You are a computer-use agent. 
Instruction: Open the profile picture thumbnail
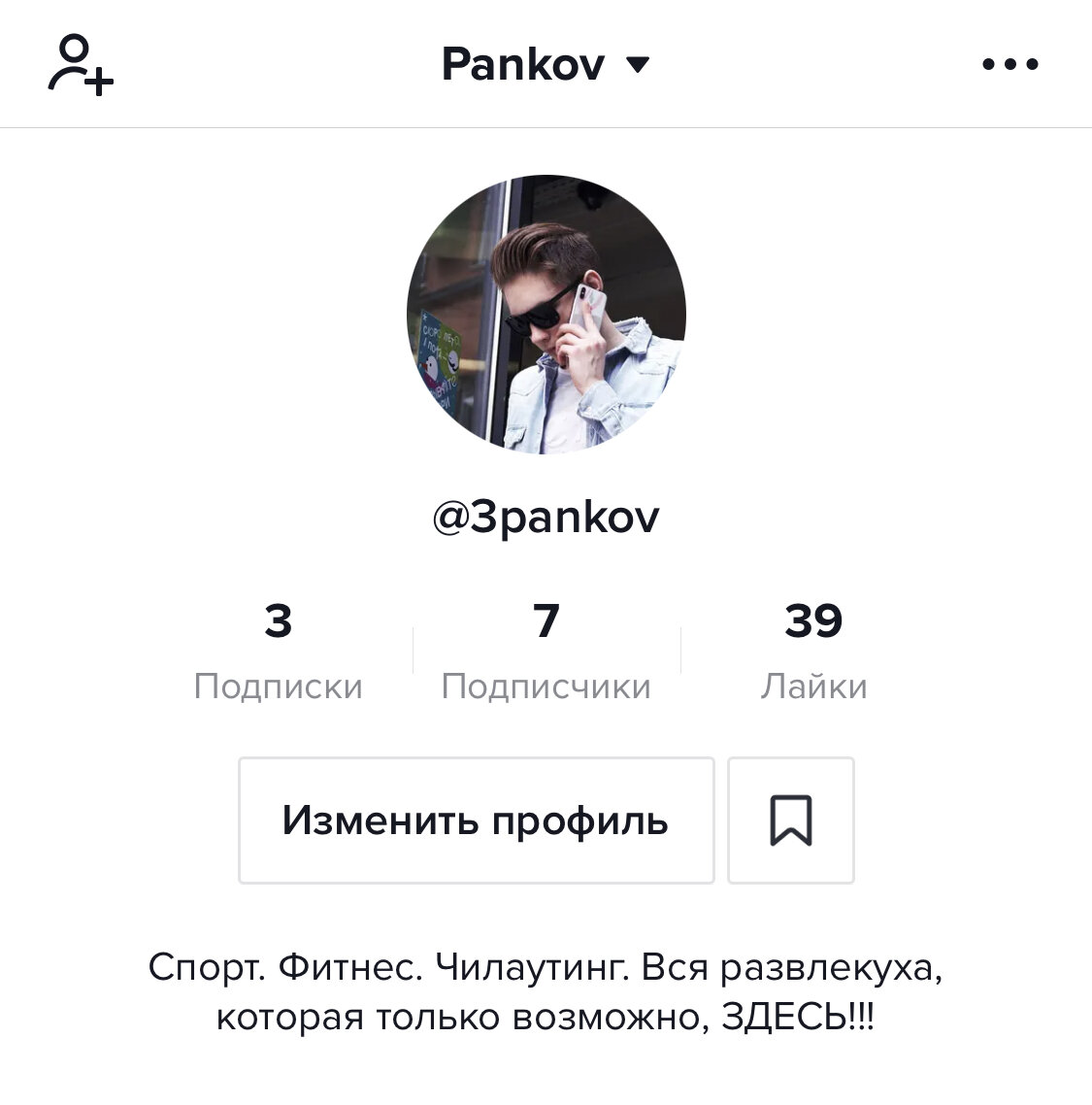(x=546, y=316)
